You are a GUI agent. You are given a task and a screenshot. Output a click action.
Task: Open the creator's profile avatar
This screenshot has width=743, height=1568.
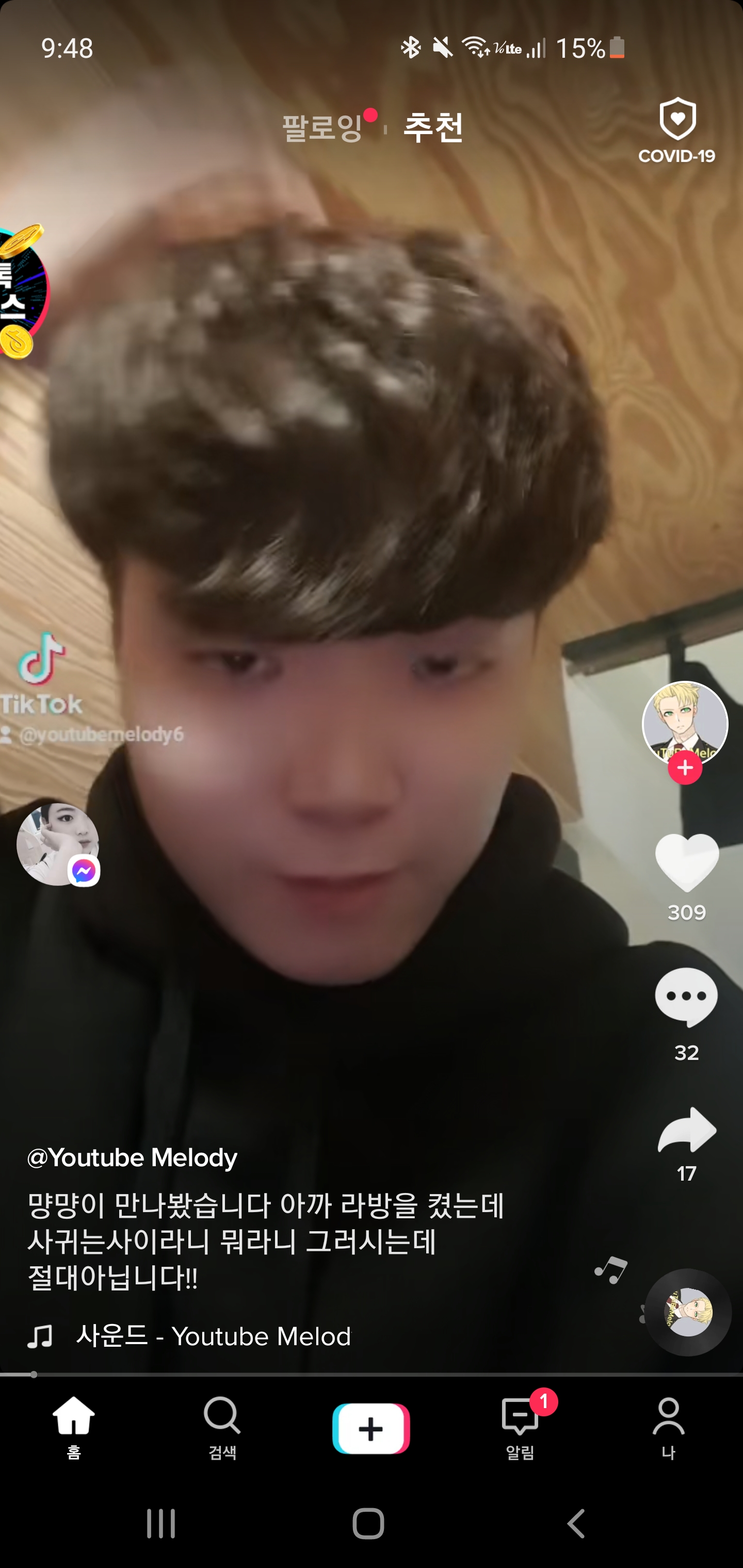point(685,723)
